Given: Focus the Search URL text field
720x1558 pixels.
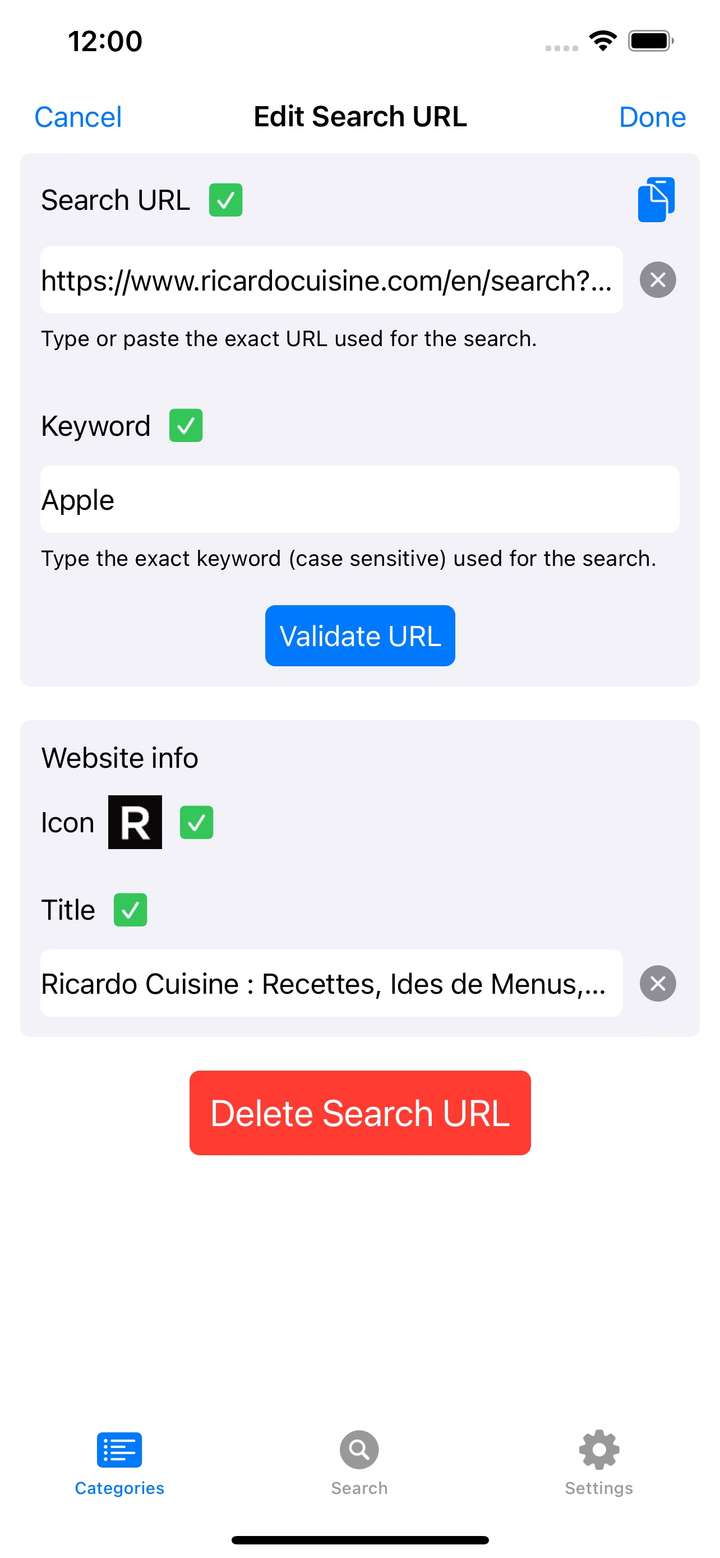Looking at the screenshot, I should pyautogui.click(x=330, y=280).
